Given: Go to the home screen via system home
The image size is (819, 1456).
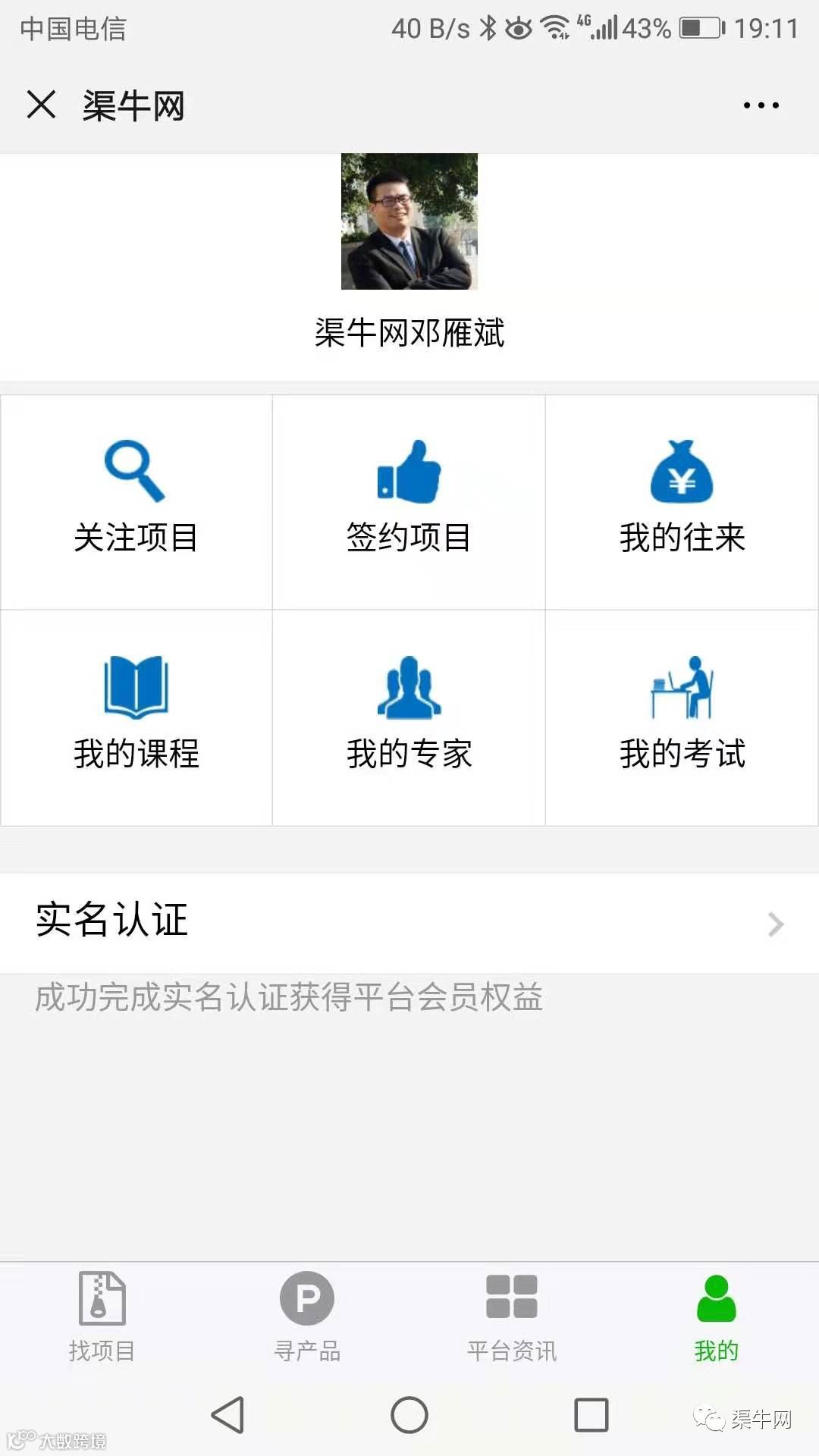Looking at the screenshot, I should click(x=409, y=1415).
